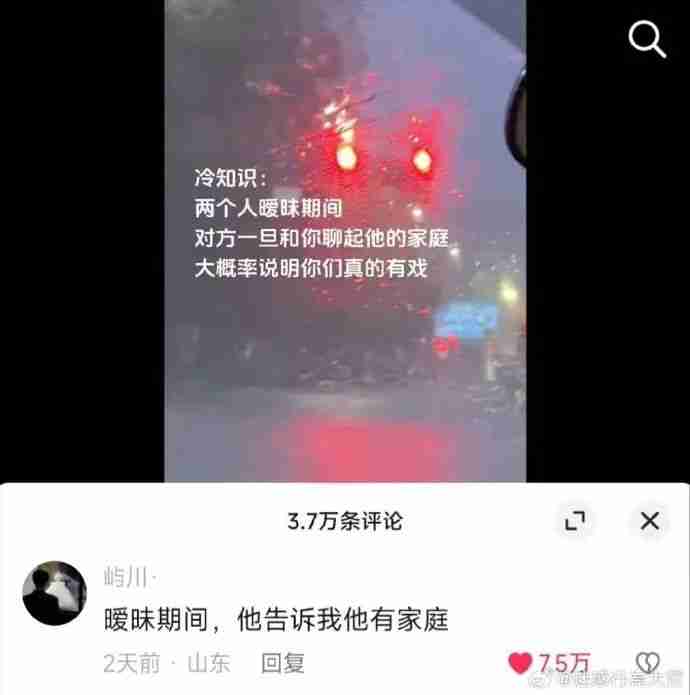This screenshot has width=690, height=695.
Task: Close the comments panel
Action: (x=649, y=520)
